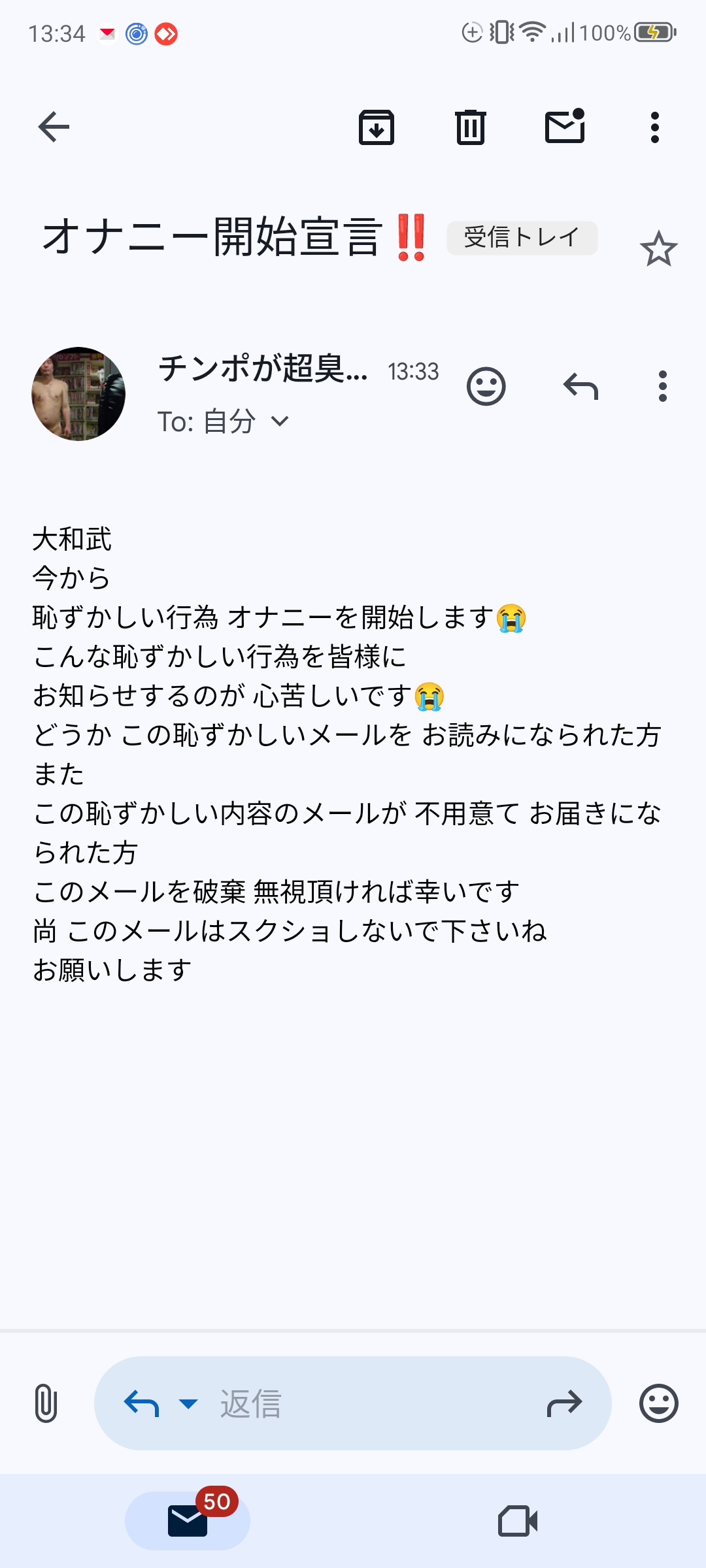
Task: Open the top-right overflow menu
Action: tap(653, 128)
